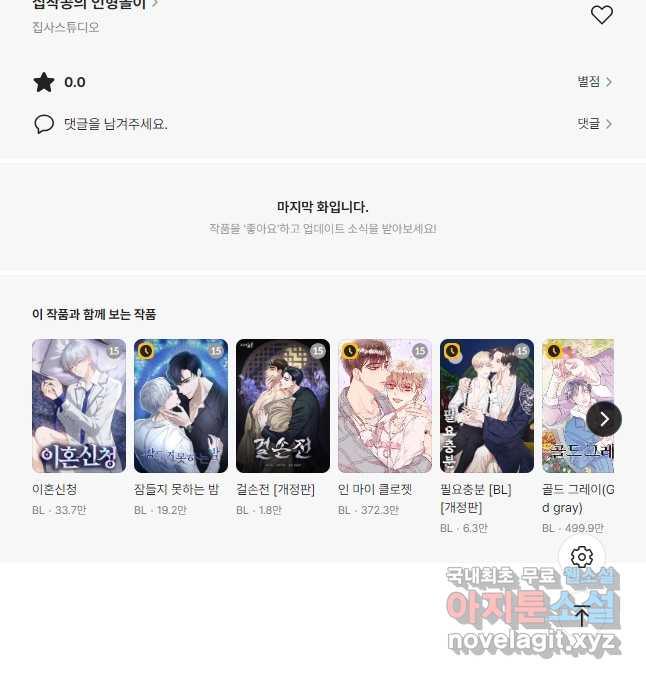The image size is (646, 679).
Task: Open the 댓글 comments link
Action: tap(594, 124)
